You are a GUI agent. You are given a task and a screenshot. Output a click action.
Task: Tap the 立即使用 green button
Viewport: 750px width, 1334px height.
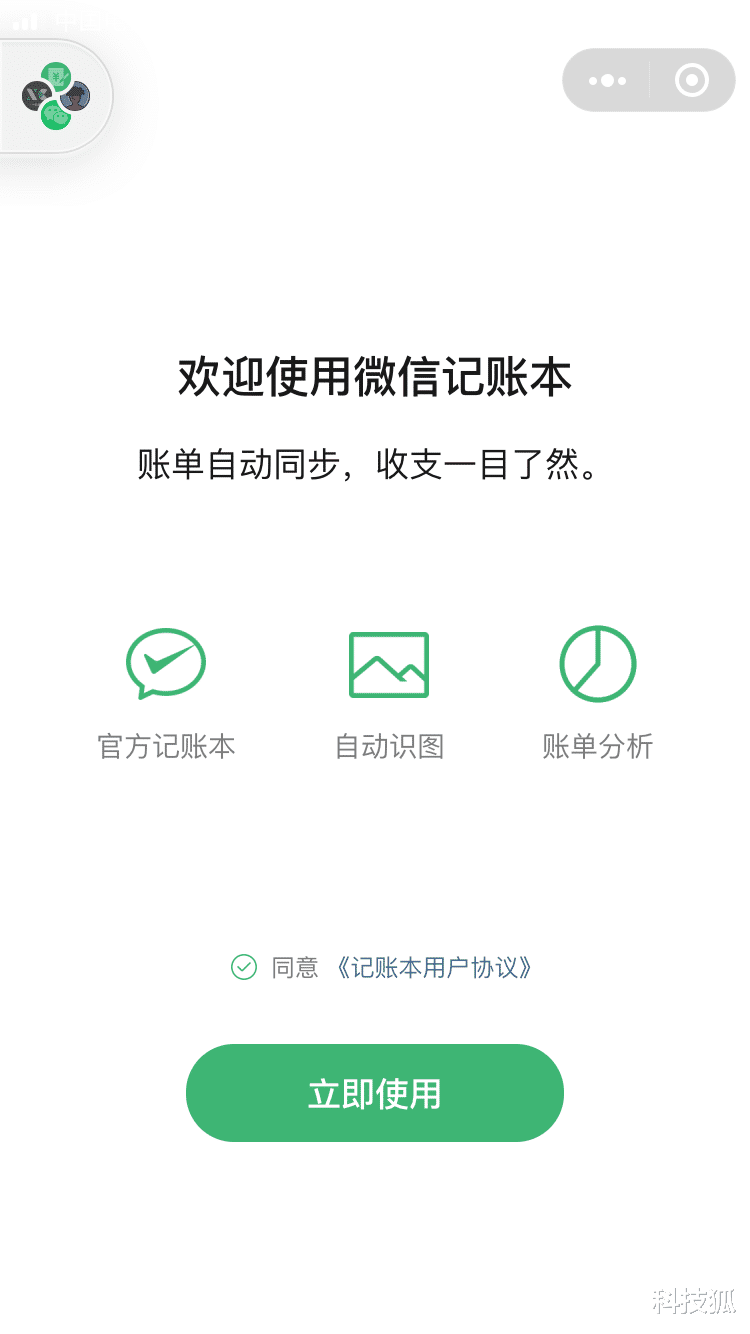coord(375,1093)
